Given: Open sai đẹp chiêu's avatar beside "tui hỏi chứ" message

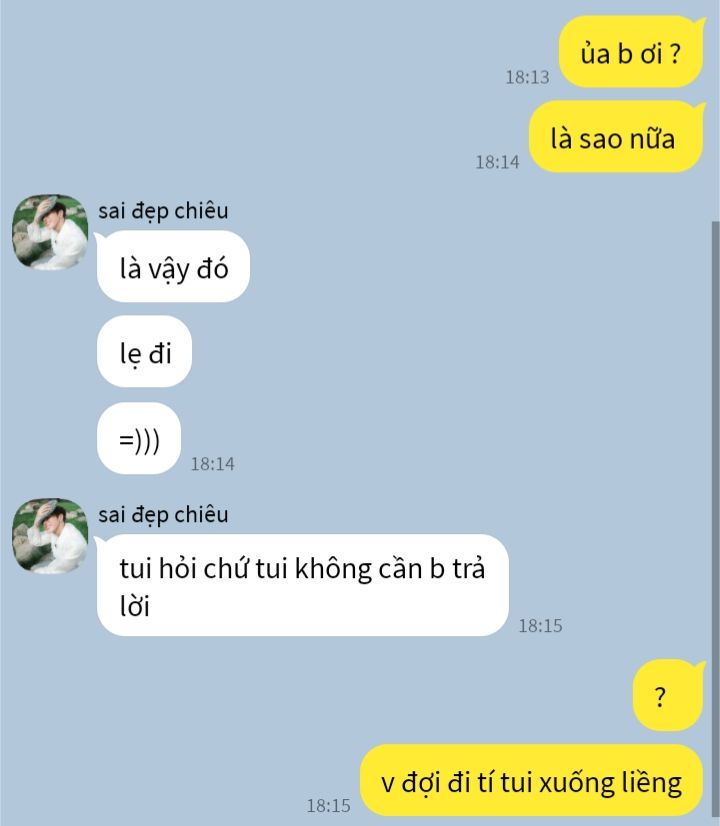Looking at the screenshot, I should pos(50,536).
